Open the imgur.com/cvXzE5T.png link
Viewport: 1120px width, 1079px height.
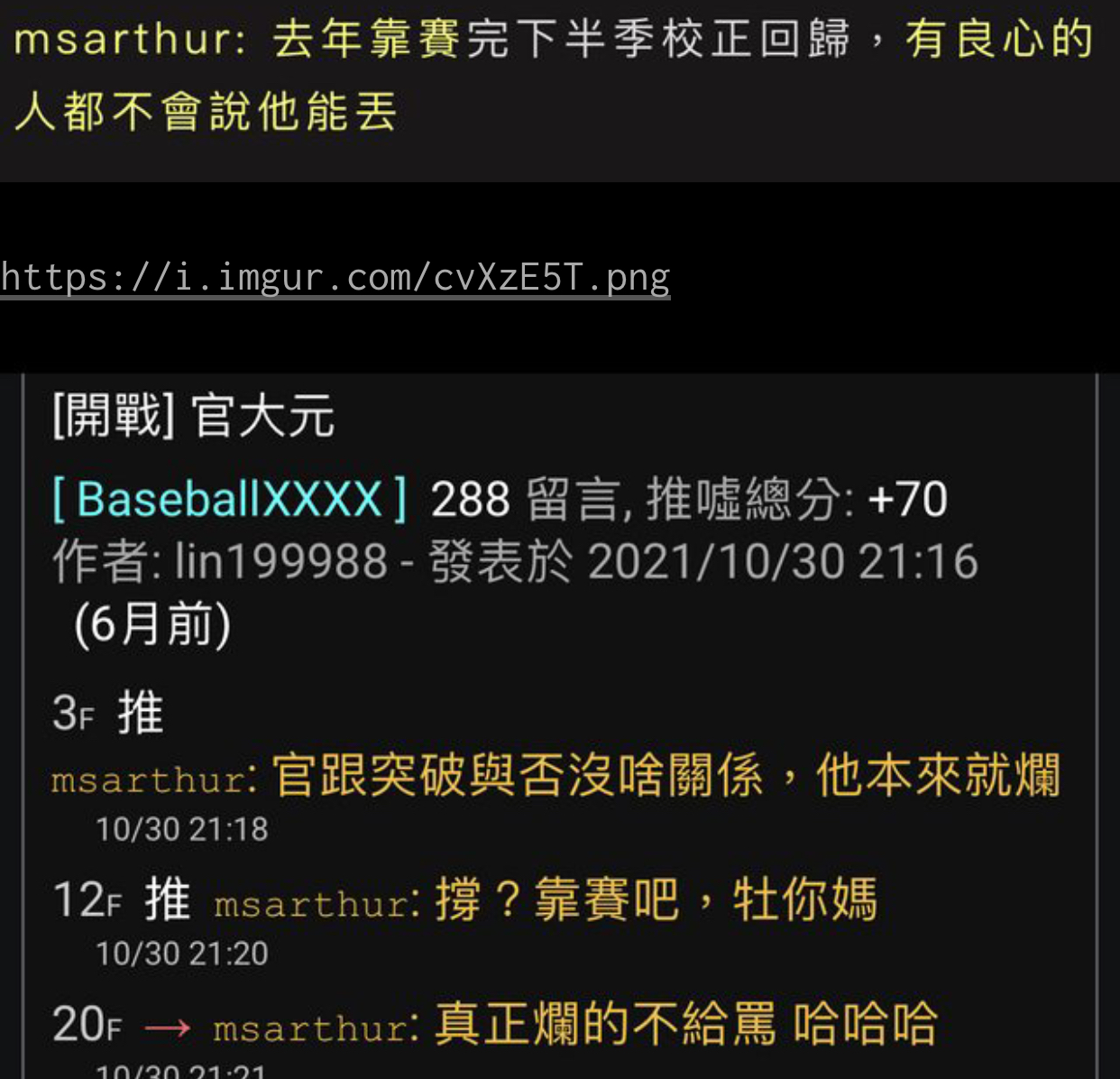[x=335, y=277]
